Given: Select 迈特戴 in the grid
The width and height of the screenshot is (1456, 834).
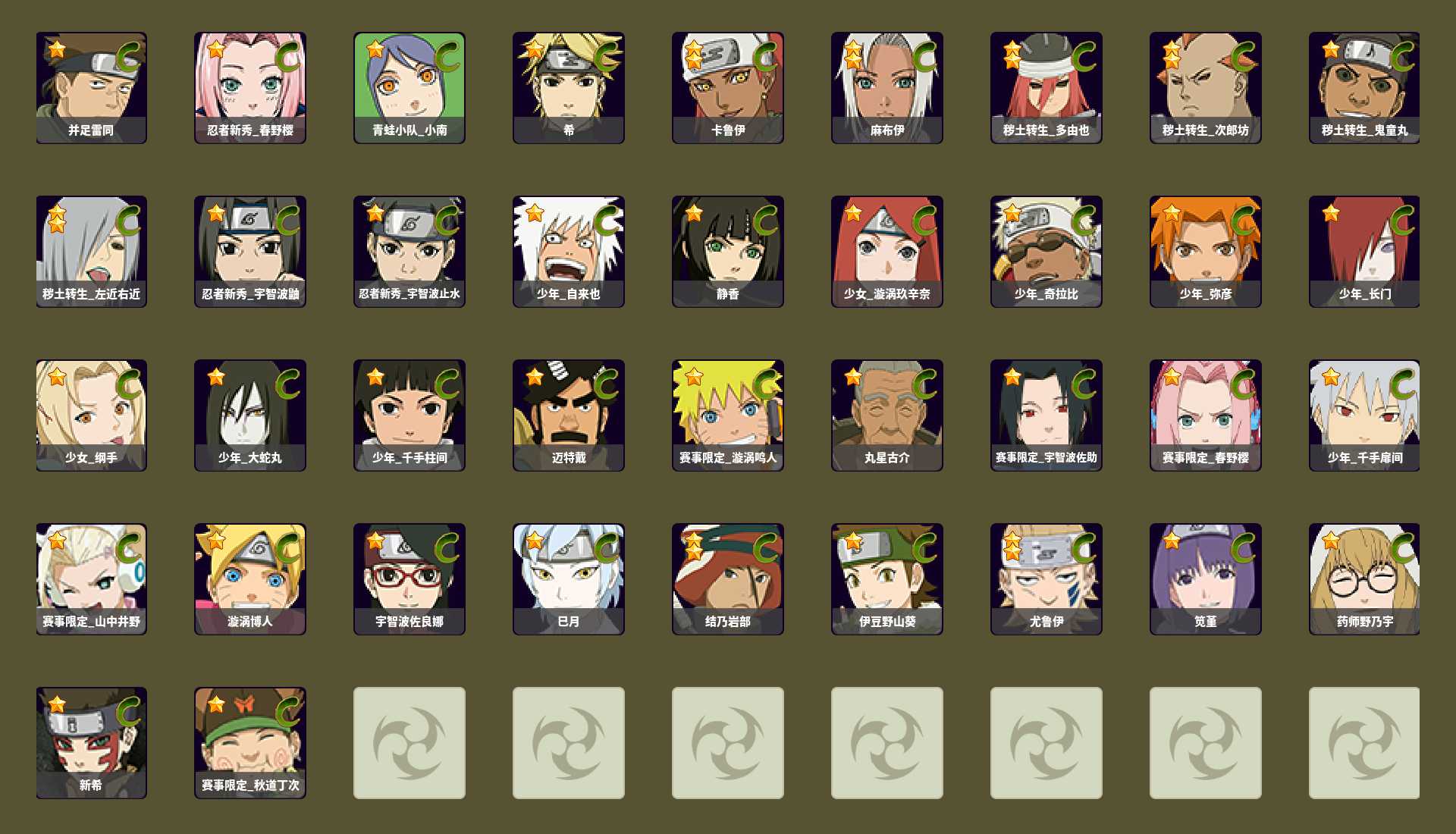Looking at the screenshot, I should tap(569, 415).
